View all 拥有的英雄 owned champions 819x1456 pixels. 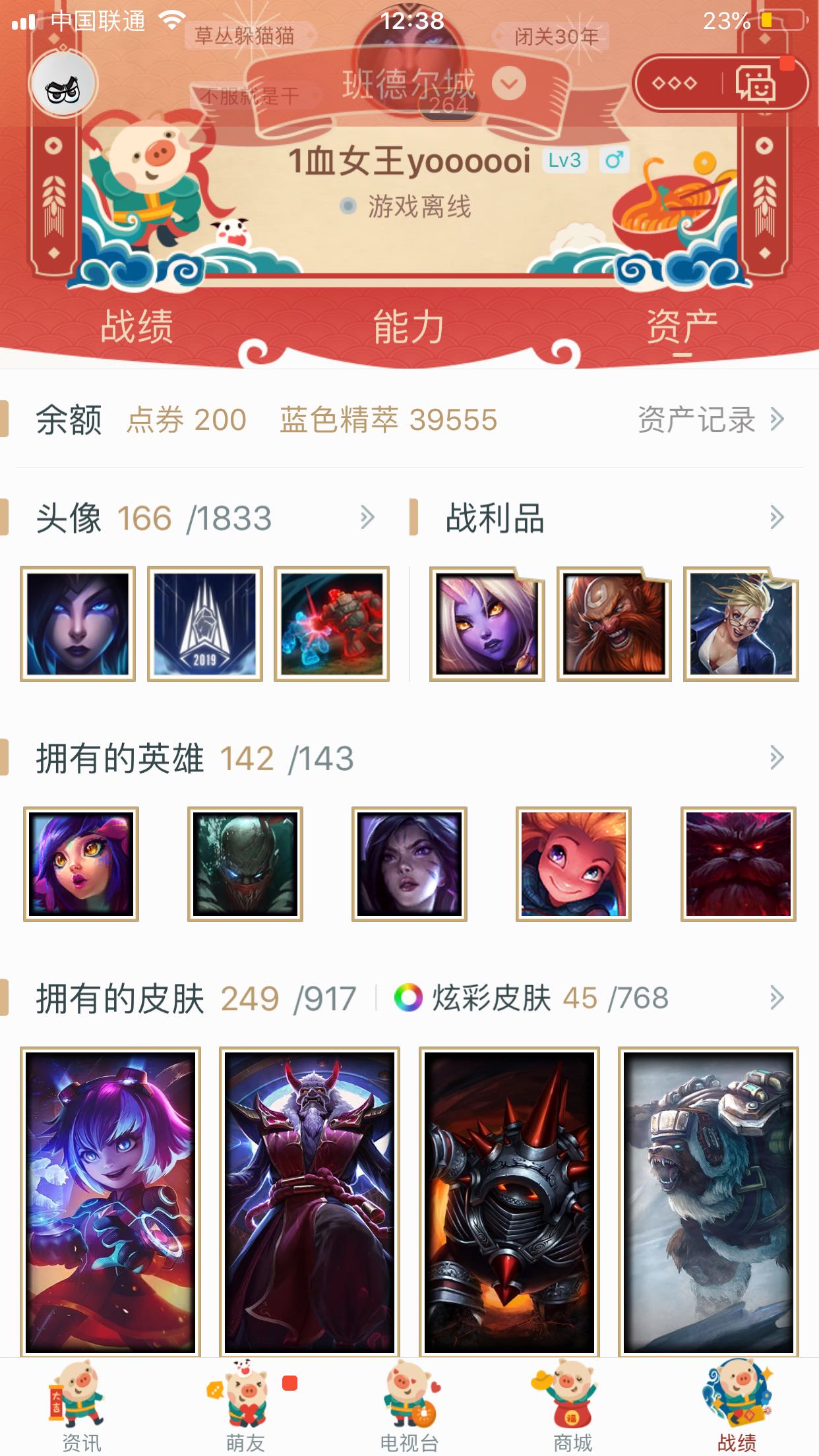pyautogui.click(x=776, y=758)
